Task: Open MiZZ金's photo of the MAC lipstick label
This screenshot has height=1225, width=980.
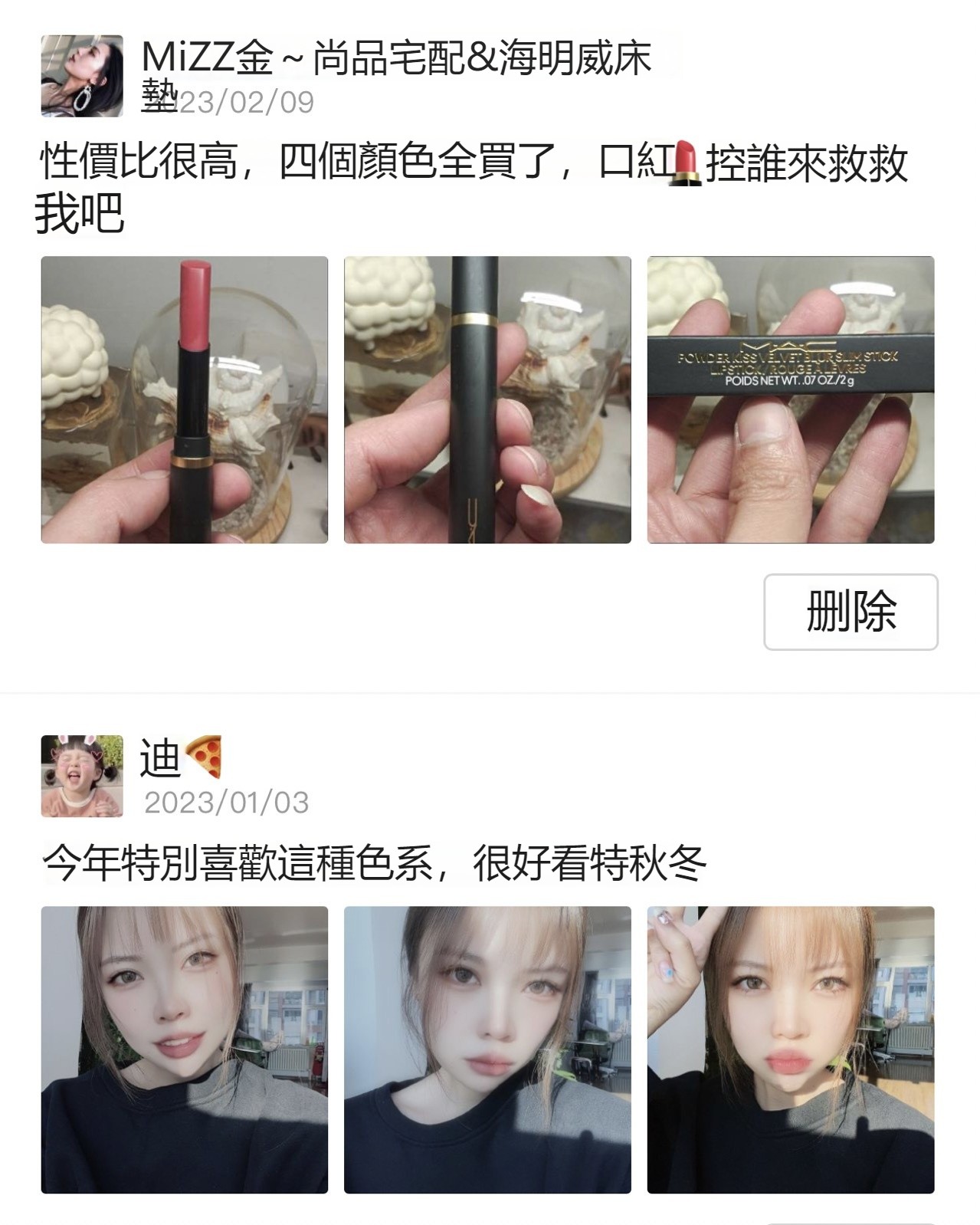Action: [790, 399]
